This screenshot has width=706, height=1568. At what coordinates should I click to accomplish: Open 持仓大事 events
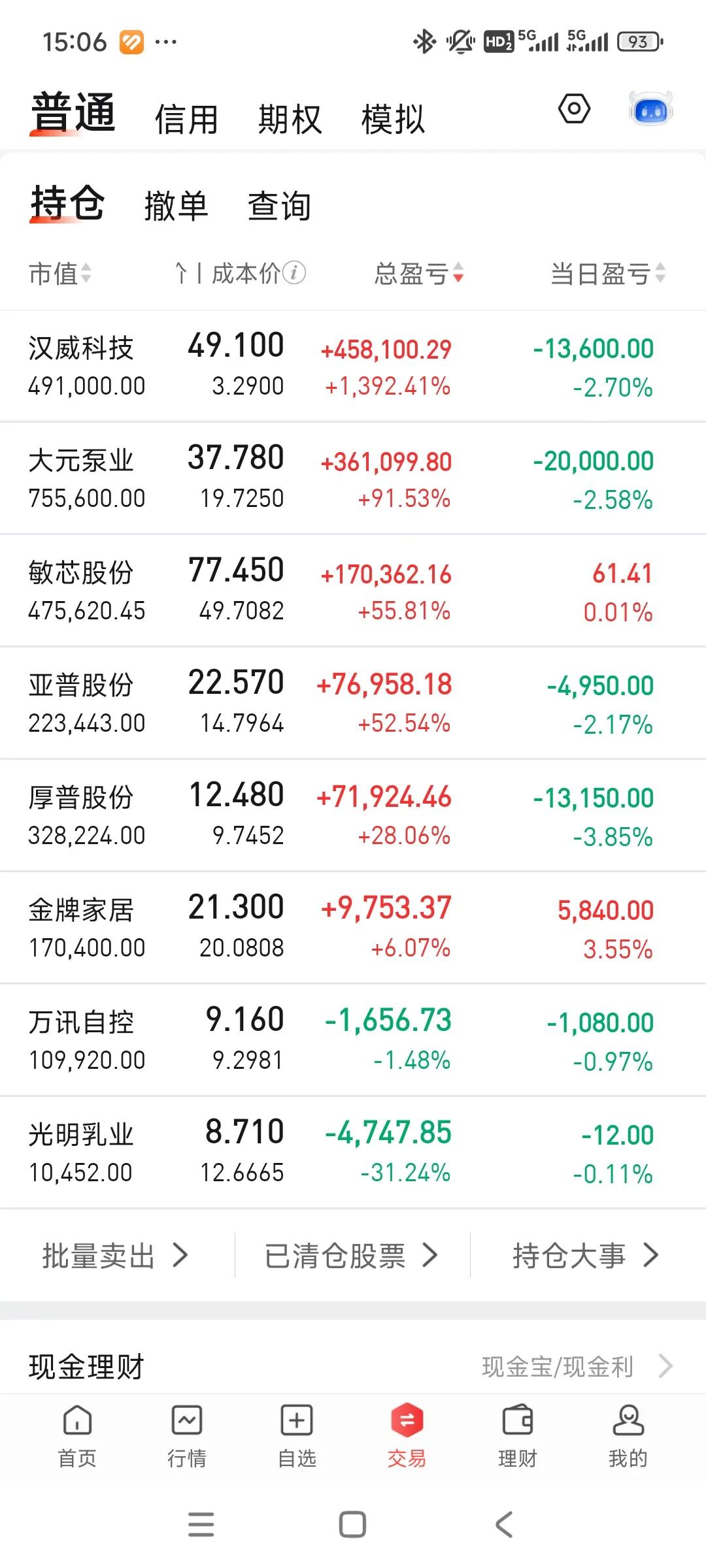(585, 1255)
